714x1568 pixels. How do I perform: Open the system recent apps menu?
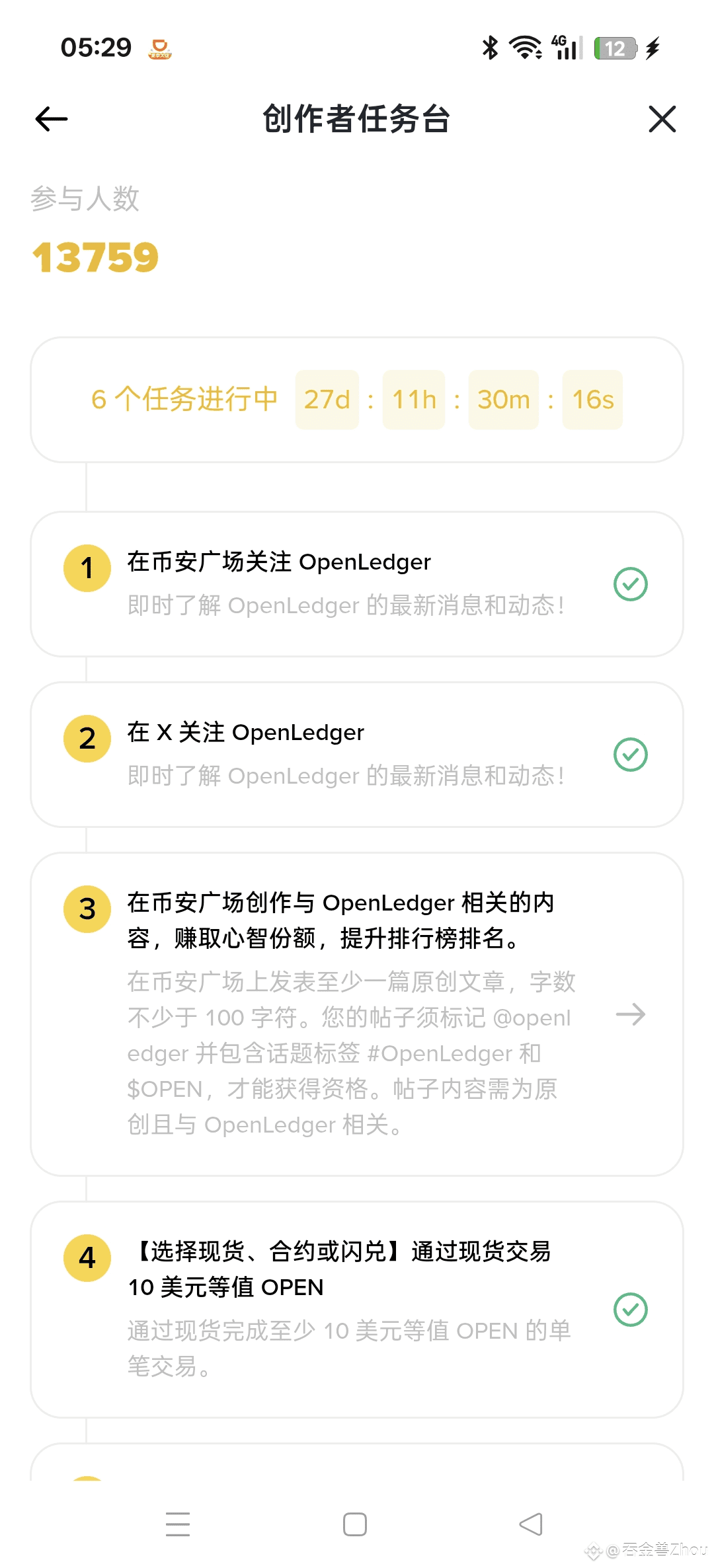tap(178, 1524)
